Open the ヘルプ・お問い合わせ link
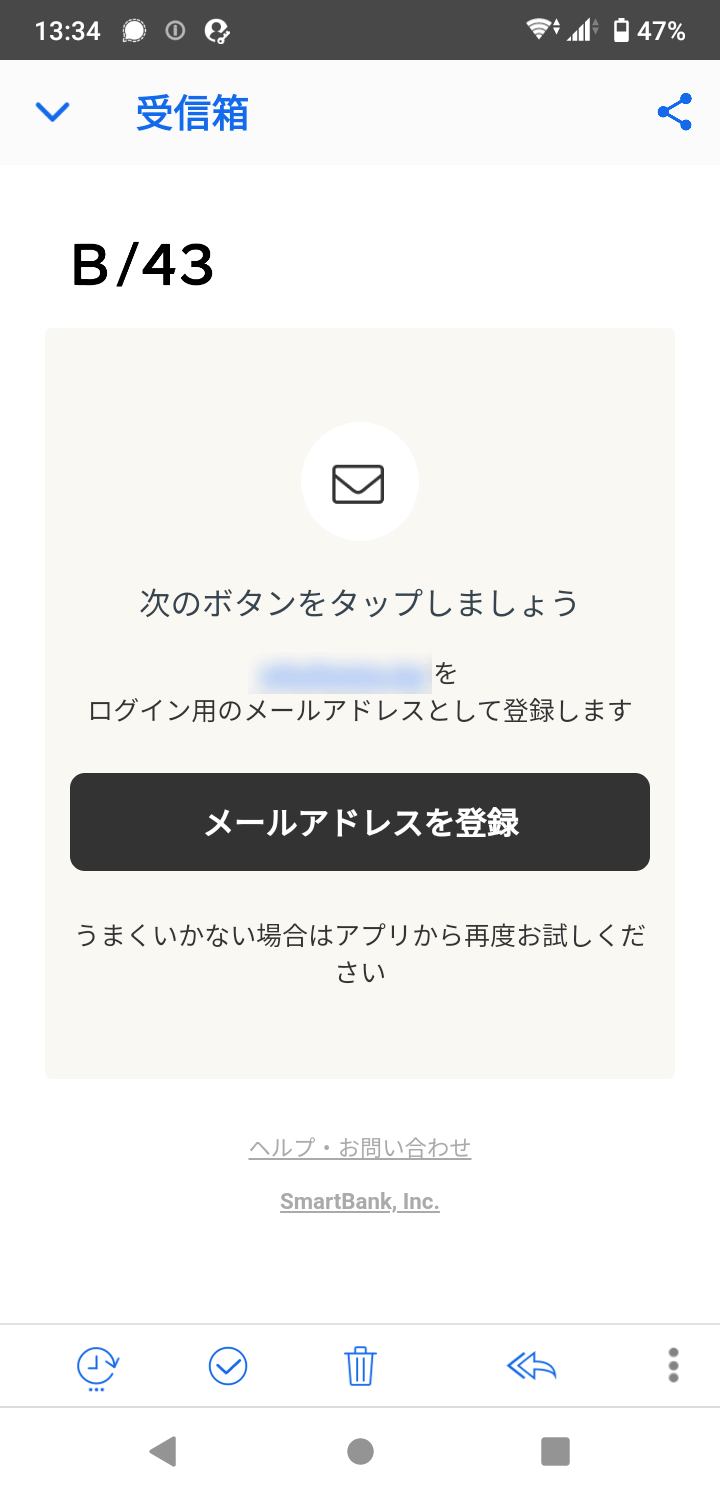Image resolution: width=720 pixels, height=1496 pixels. click(360, 1147)
